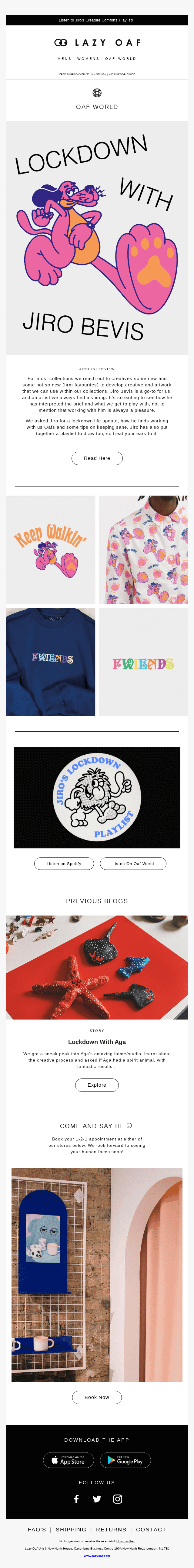Open the CONTACT footer link
This screenshot has width=194, height=1568.
point(151,1529)
